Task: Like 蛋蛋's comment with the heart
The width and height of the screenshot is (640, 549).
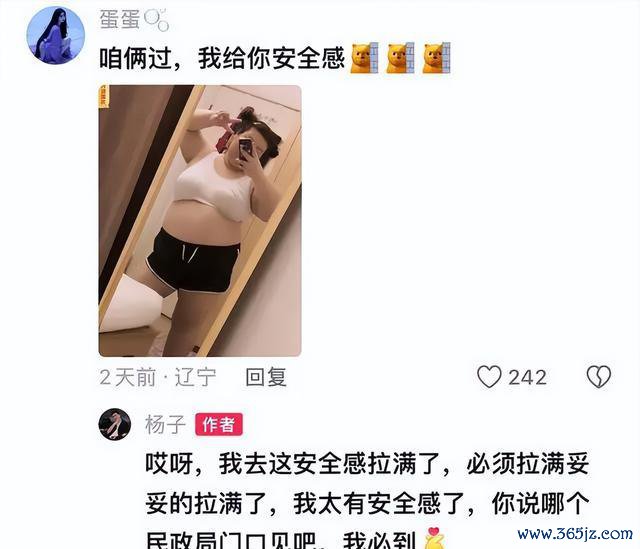Action: (489, 377)
